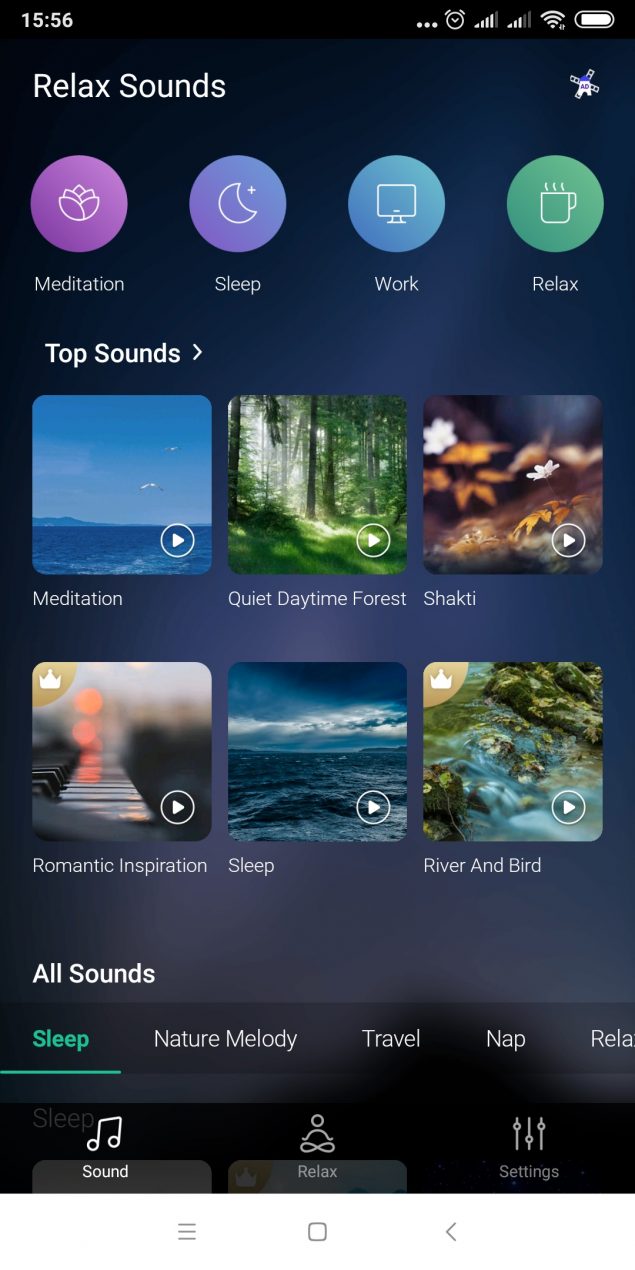Tap the system back button
Screen dimensions: 635x1270
click(x=451, y=1232)
